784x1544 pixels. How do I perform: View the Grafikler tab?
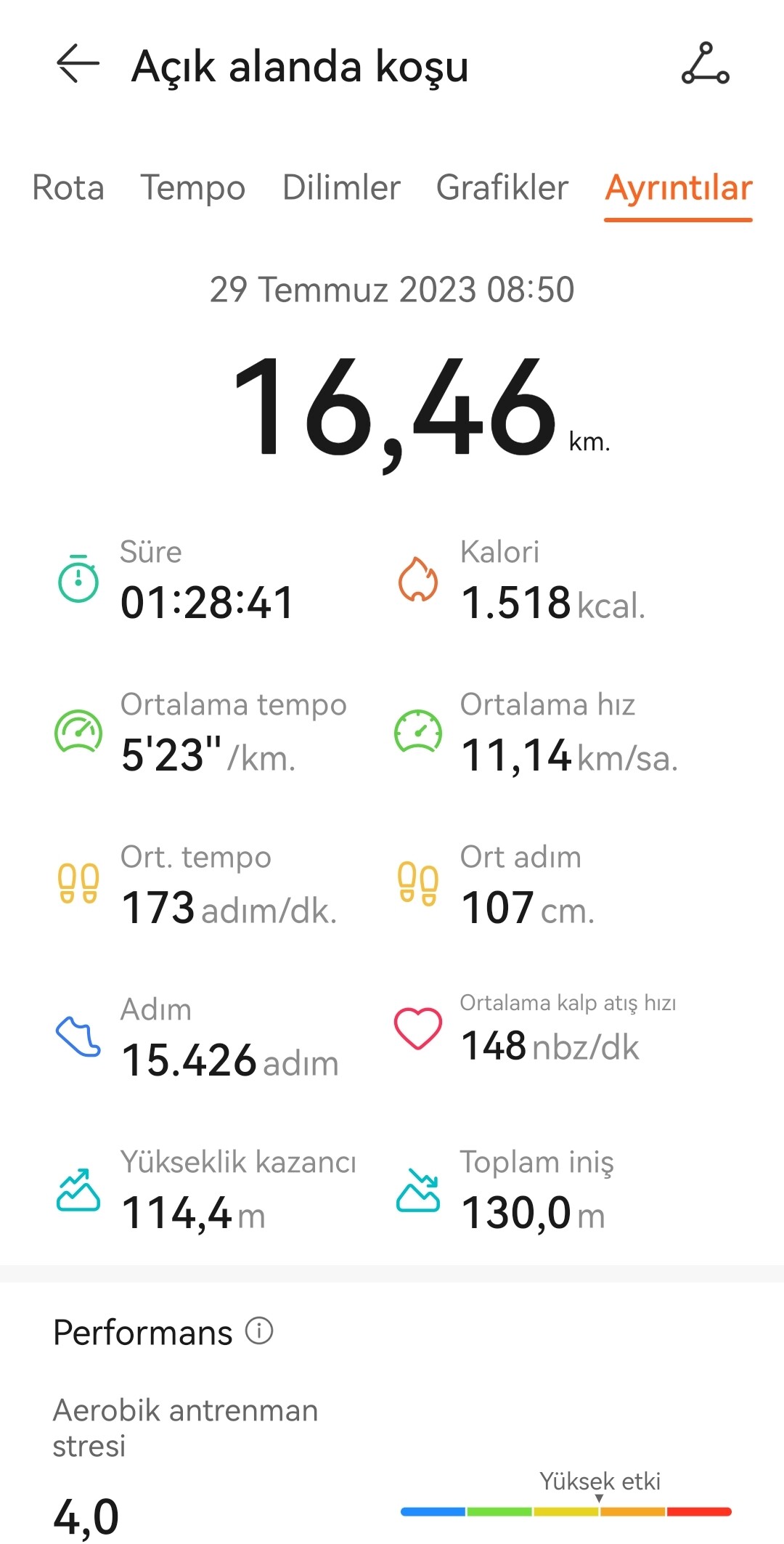click(x=502, y=187)
